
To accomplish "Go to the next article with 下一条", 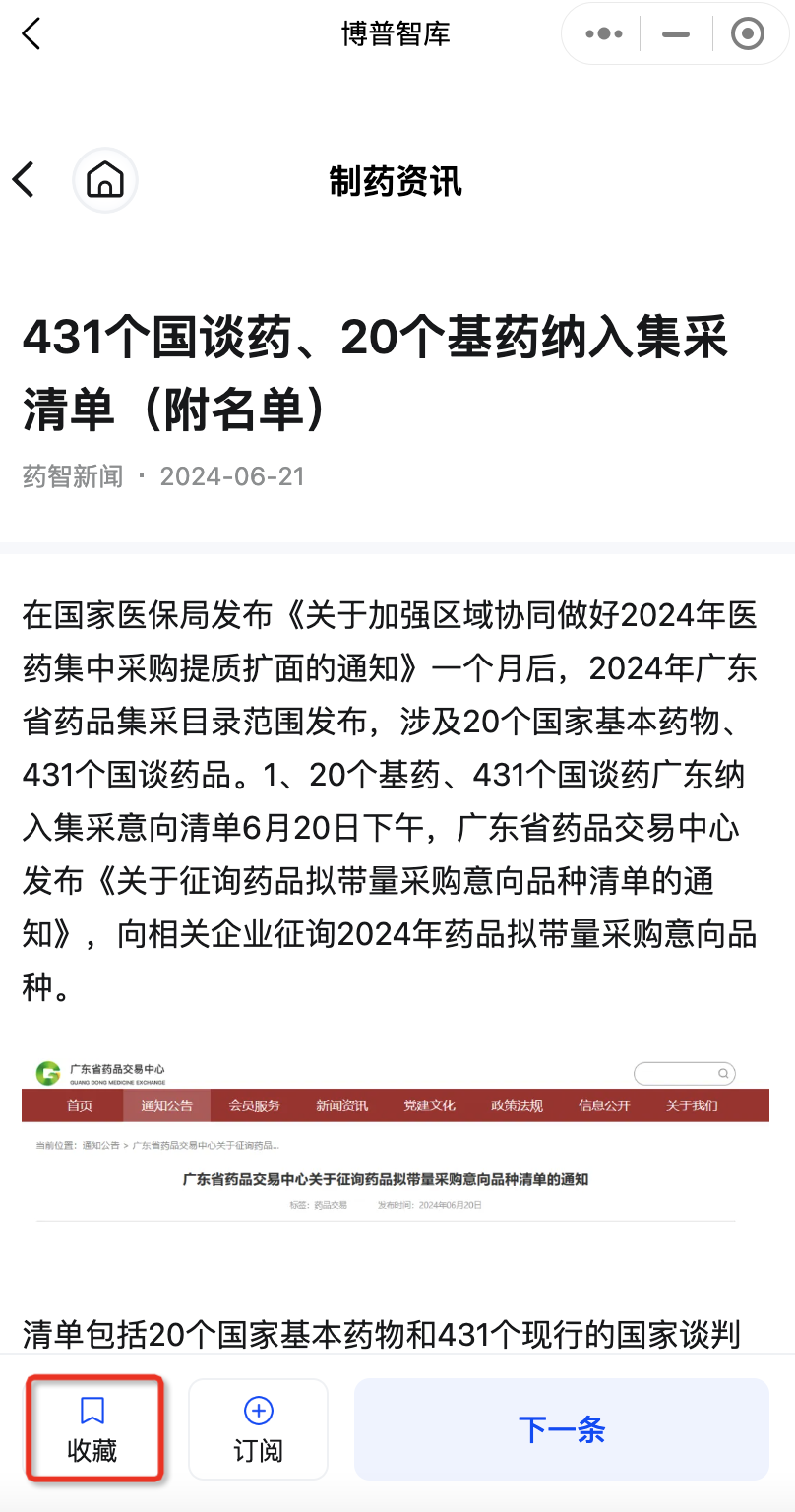I will (562, 1429).
